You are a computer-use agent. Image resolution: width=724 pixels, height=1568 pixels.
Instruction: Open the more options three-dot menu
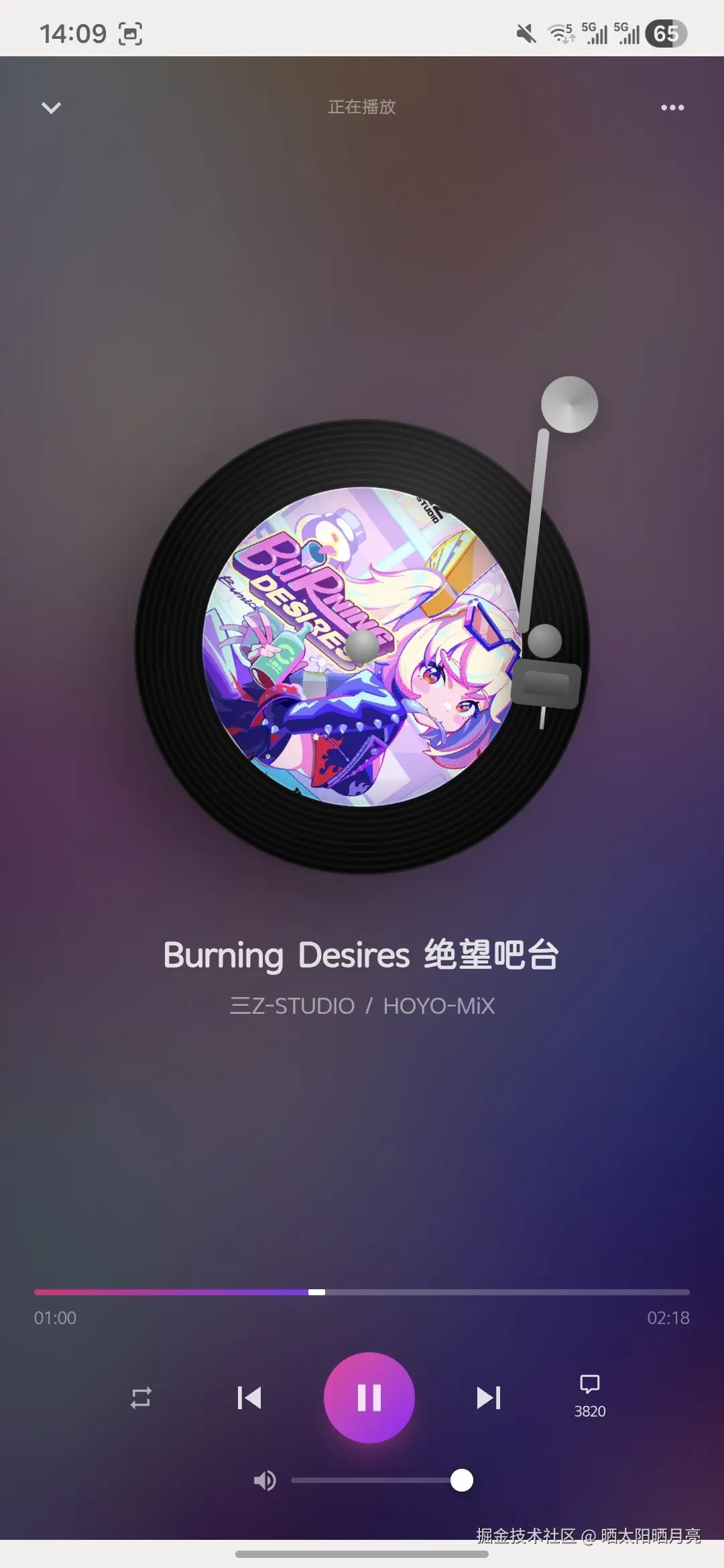[672, 107]
